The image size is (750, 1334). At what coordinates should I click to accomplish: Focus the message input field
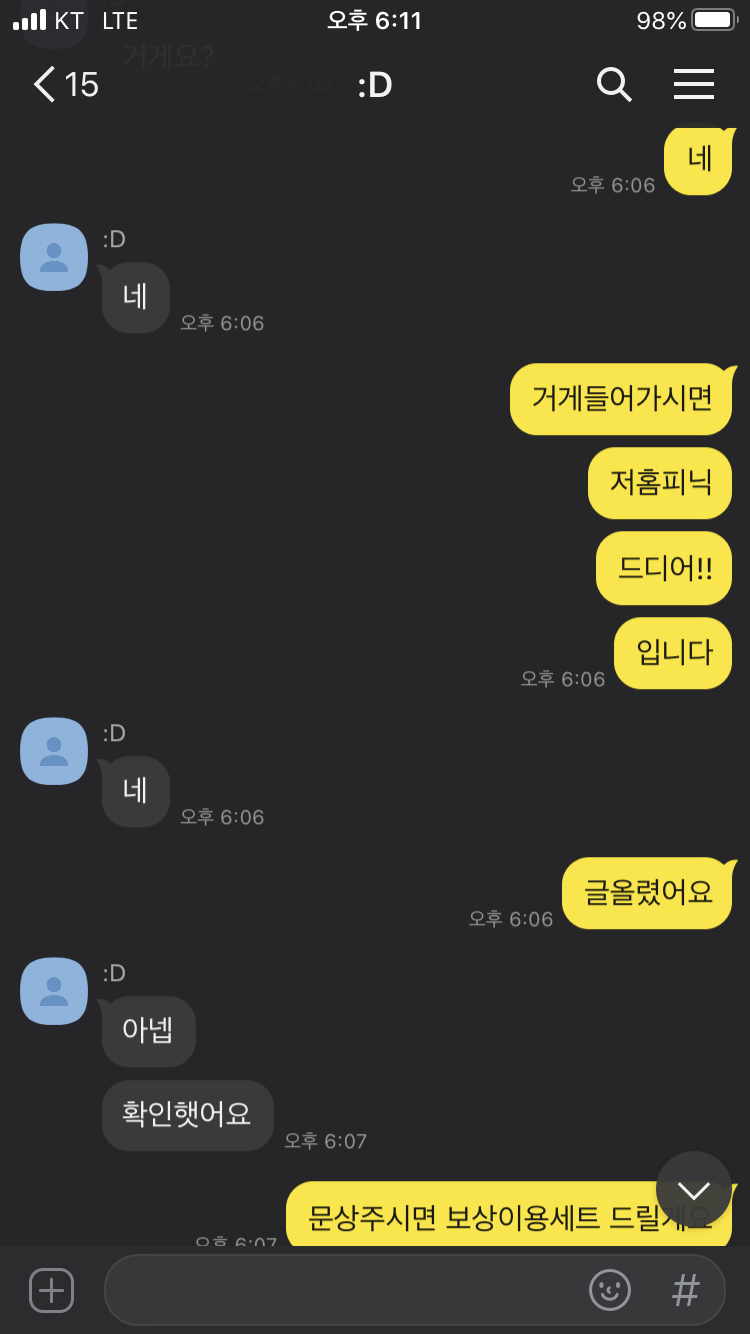coord(340,1290)
